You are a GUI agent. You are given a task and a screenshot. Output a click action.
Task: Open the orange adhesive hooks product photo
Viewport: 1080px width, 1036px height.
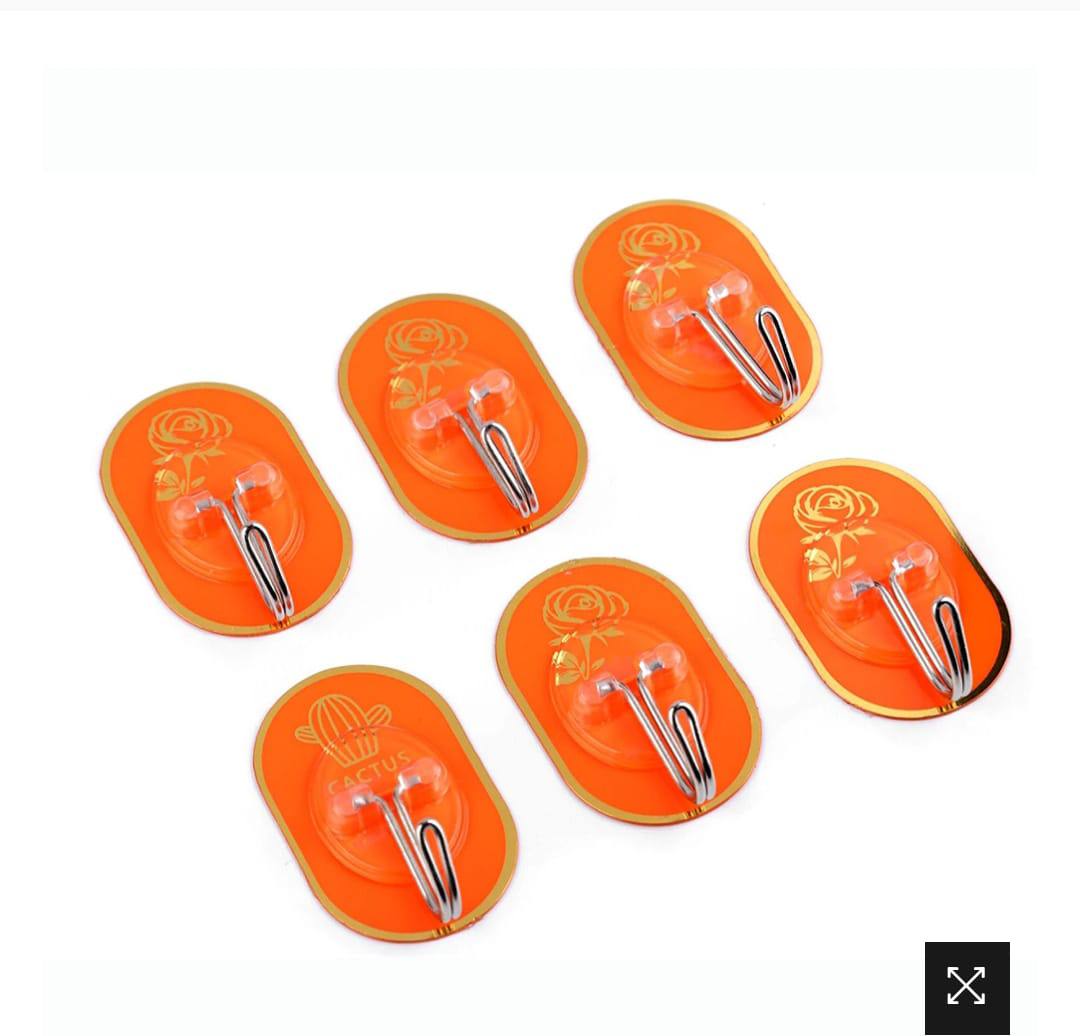(540, 560)
